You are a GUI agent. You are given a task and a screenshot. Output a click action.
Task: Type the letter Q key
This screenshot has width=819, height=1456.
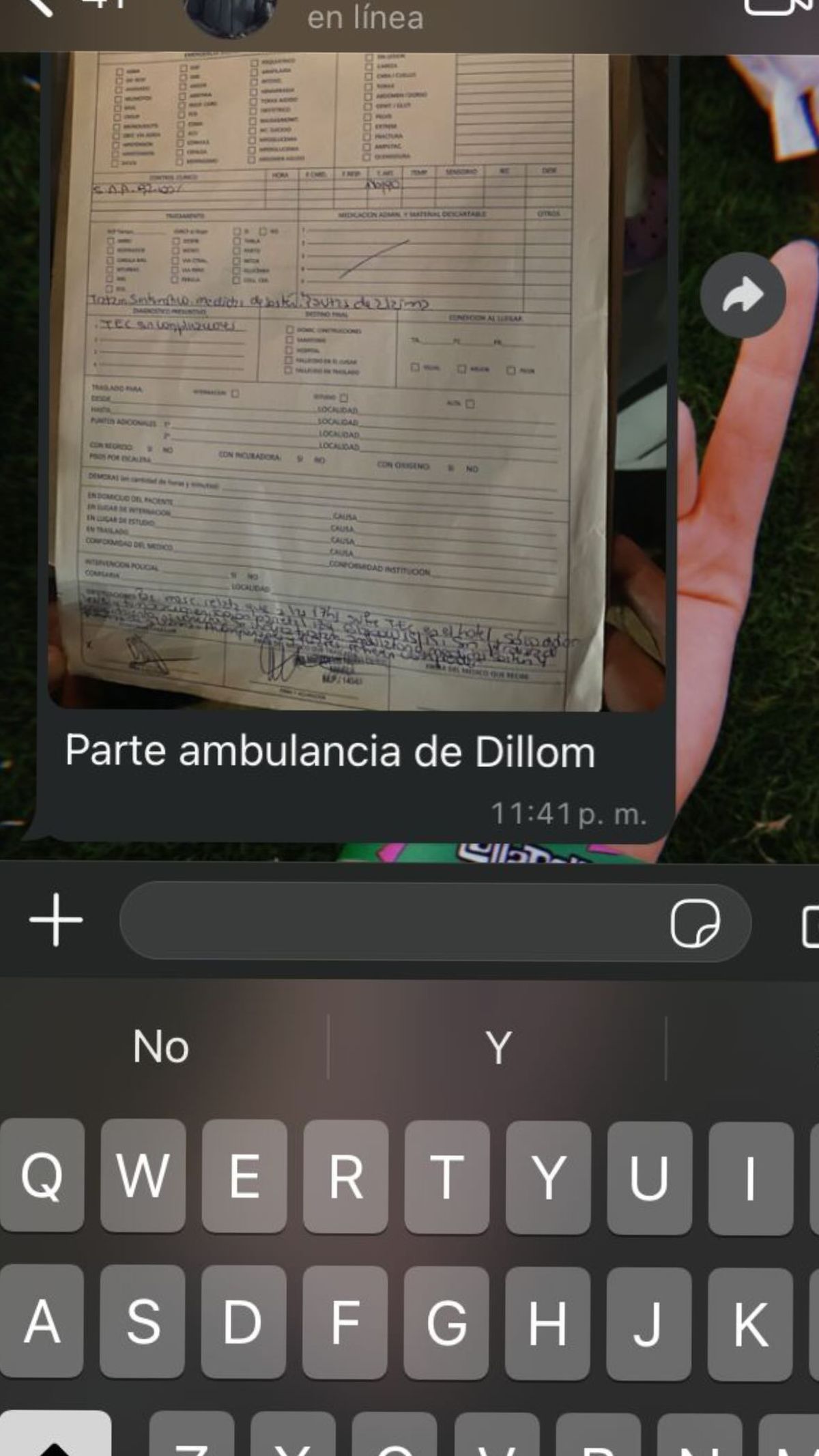(x=42, y=1176)
